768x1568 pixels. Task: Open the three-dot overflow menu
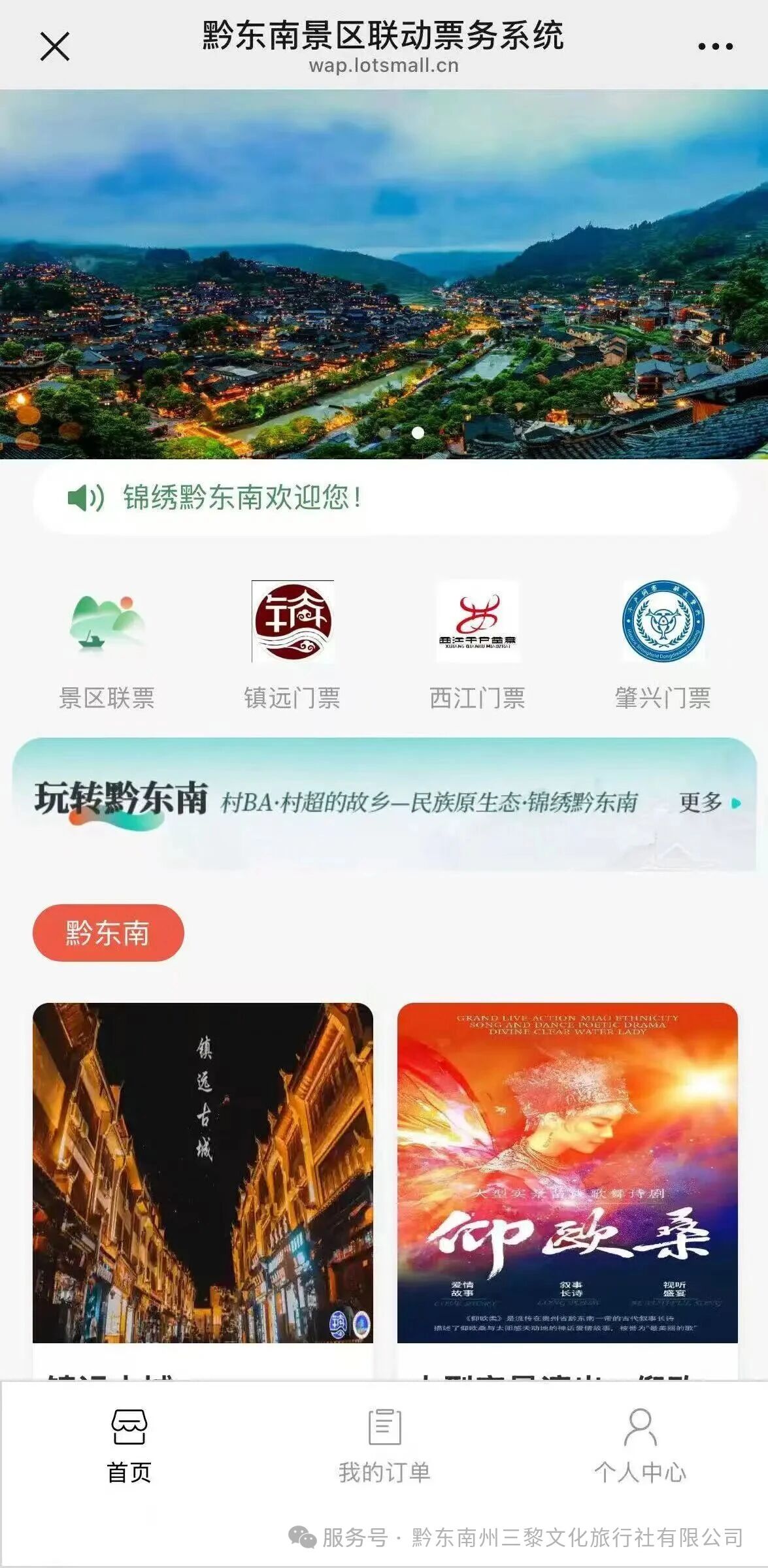pyautogui.click(x=715, y=47)
